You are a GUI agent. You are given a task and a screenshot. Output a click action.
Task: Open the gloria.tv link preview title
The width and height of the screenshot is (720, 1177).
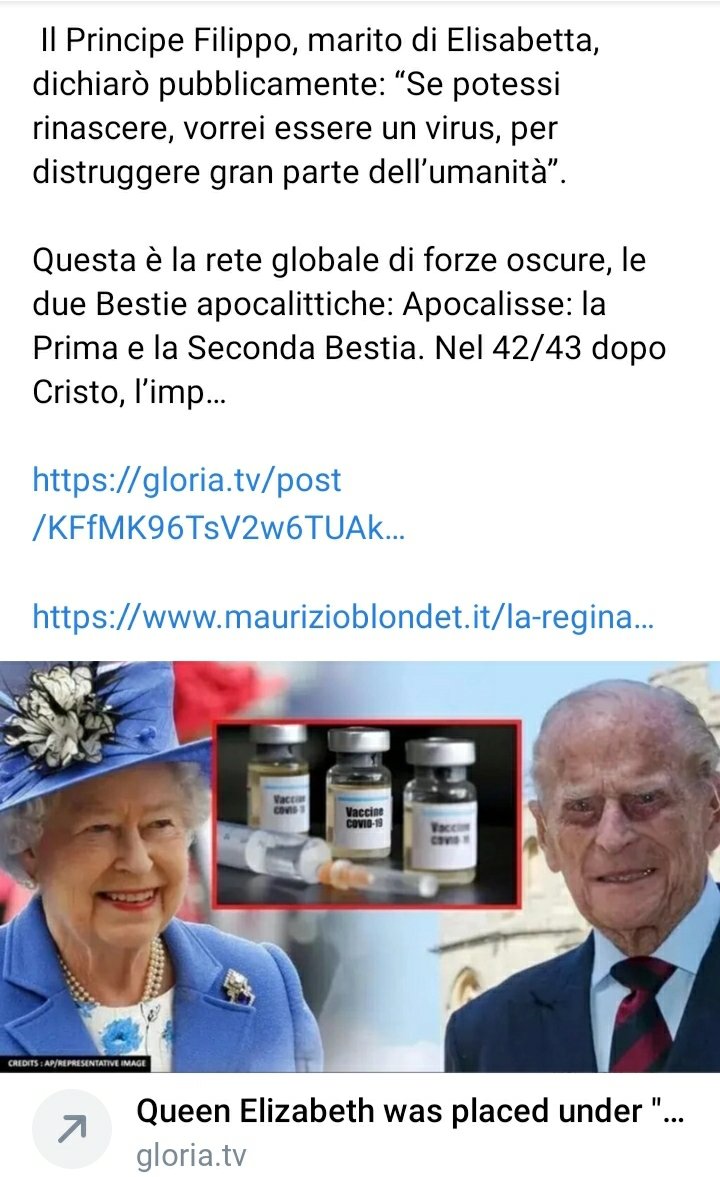pyautogui.click(x=410, y=1112)
